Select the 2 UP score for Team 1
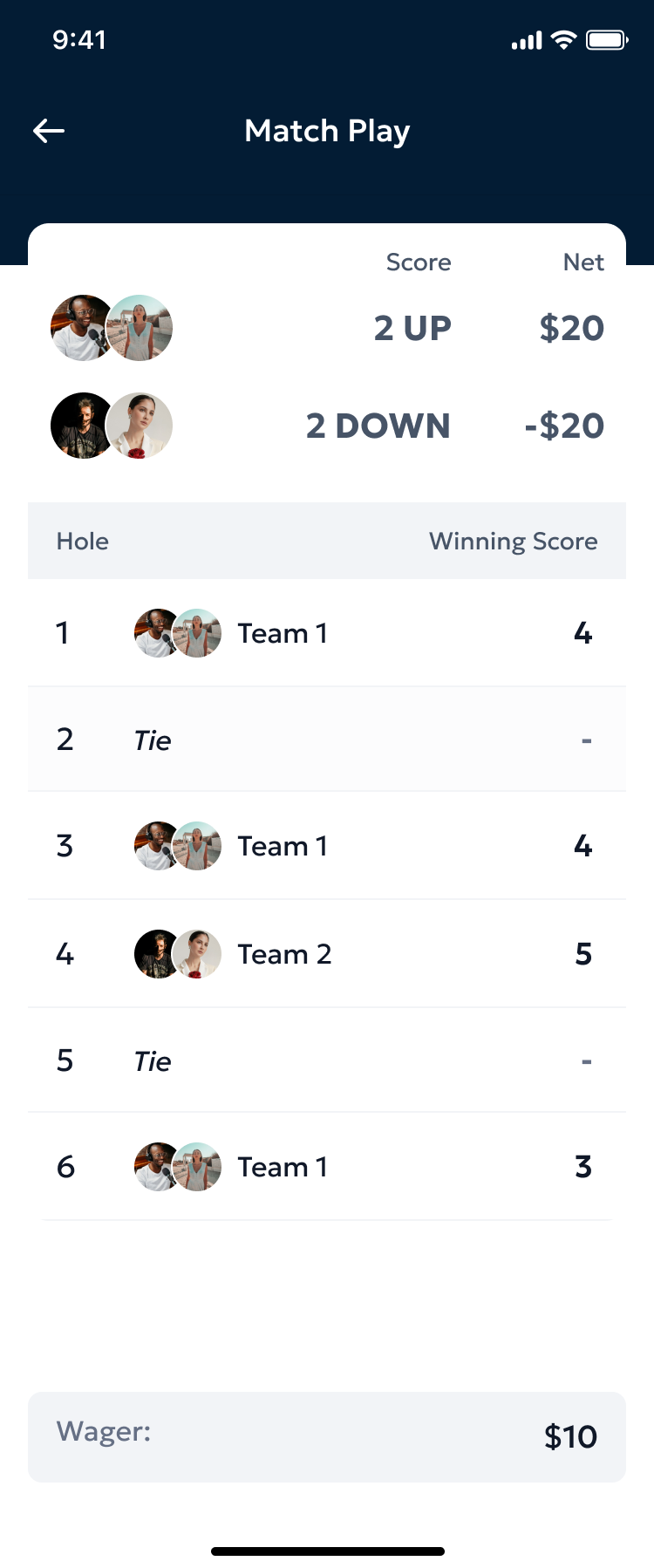The image size is (654, 1568). coord(412,327)
